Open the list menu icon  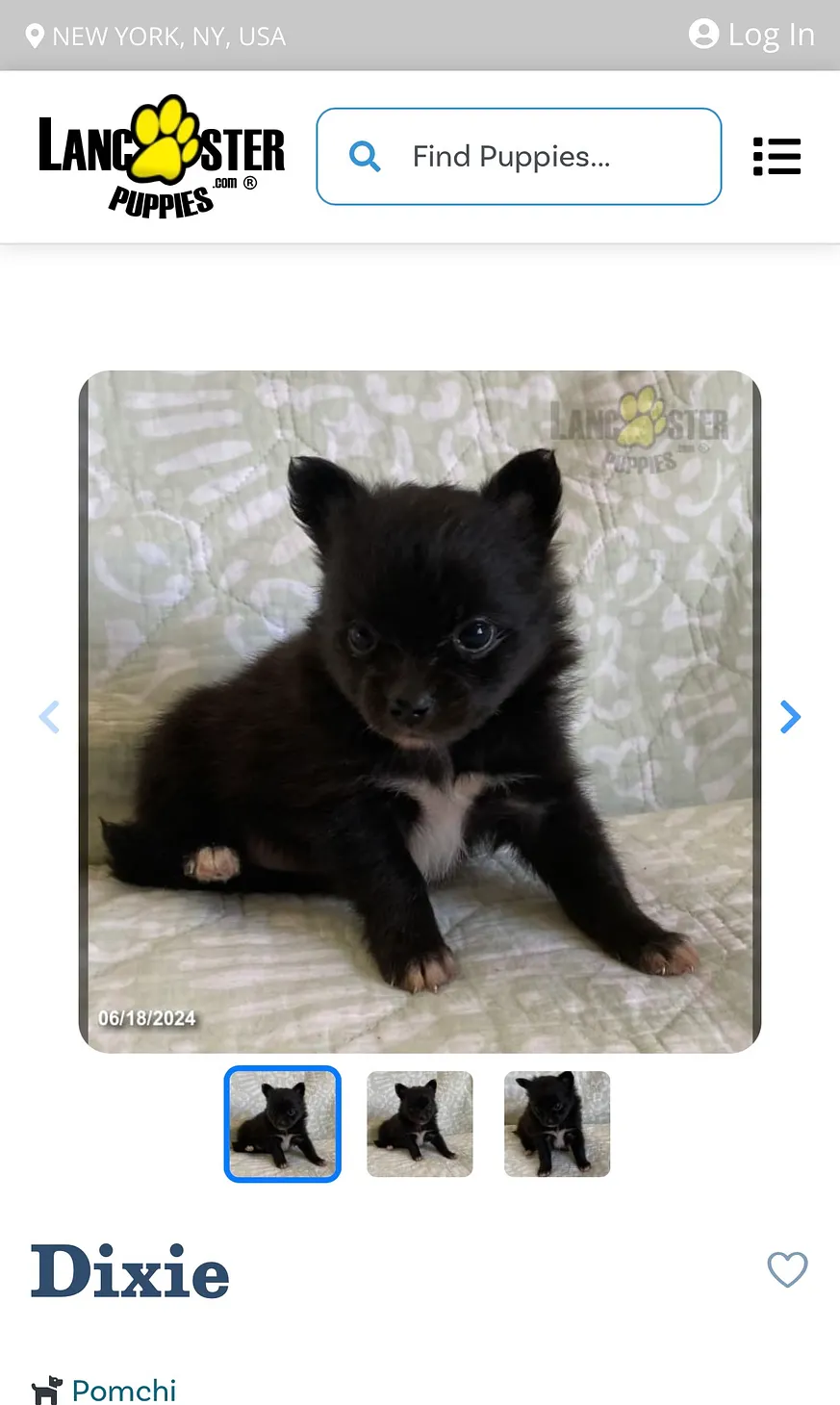tap(776, 157)
